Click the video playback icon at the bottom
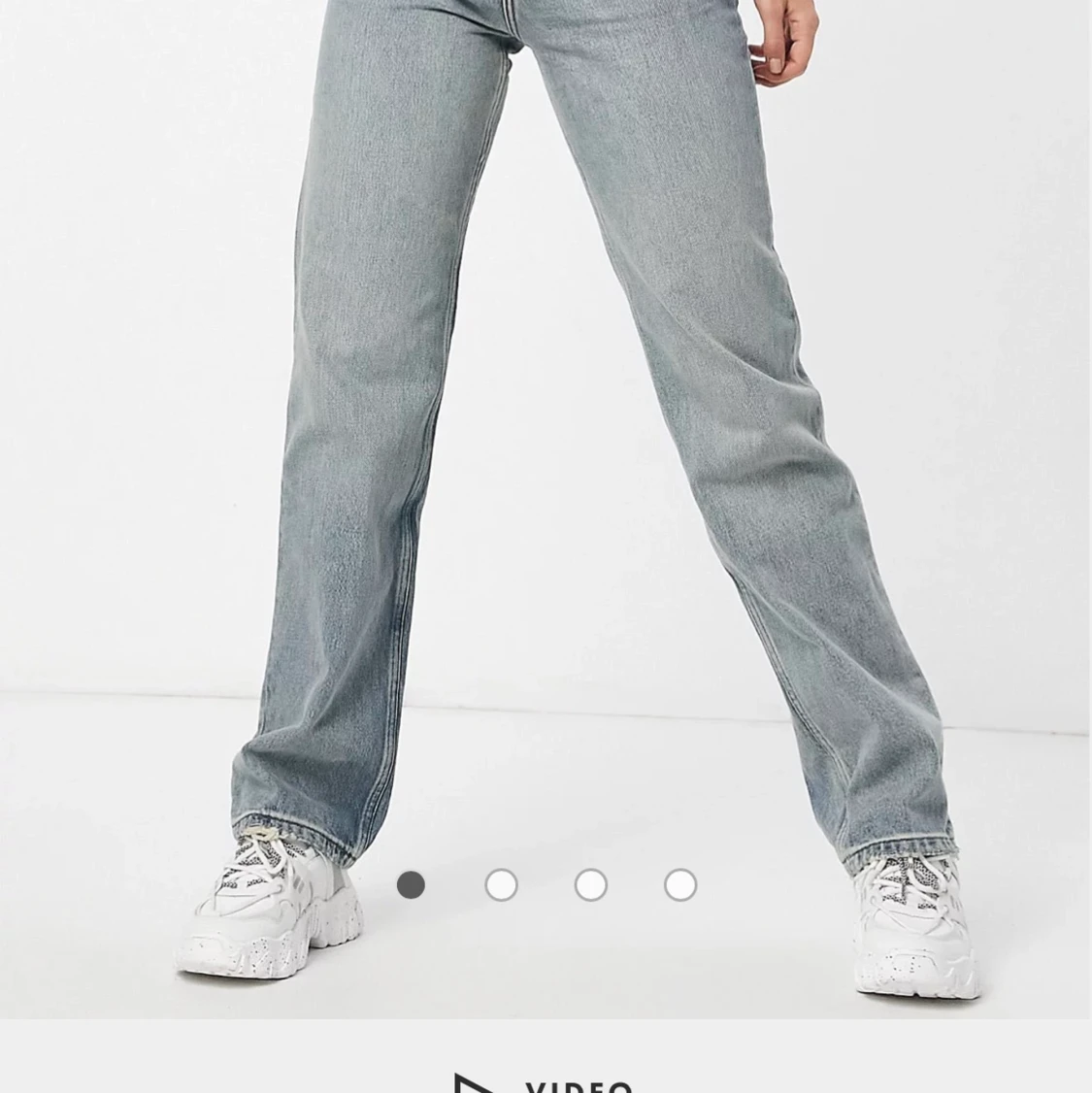Screen dimensions: 1092x1093 pos(476,1080)
